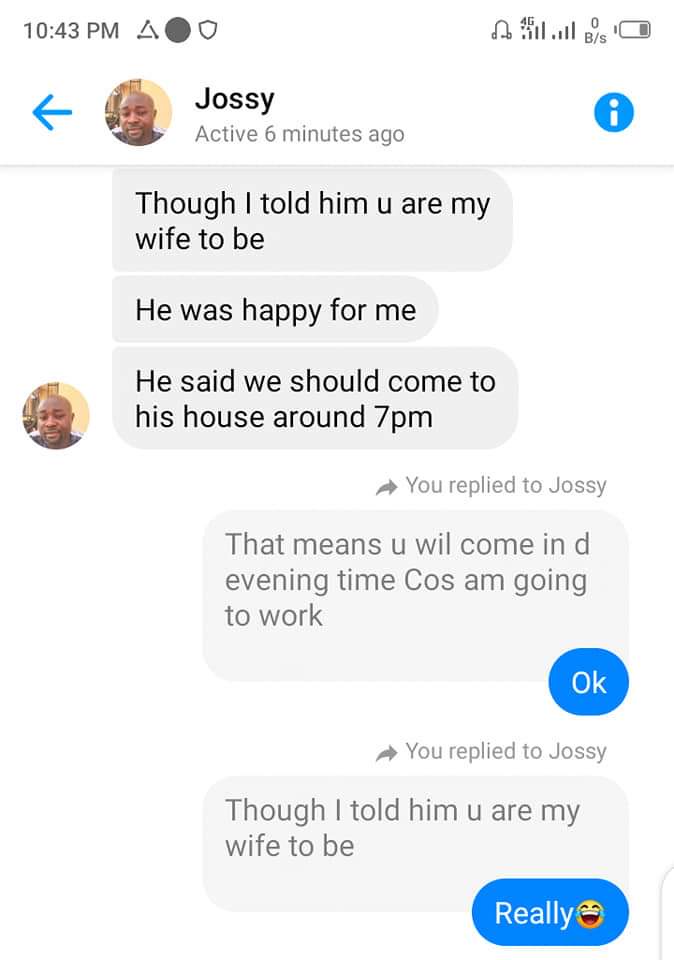The image size is (674, 960).
Task: Tap Jossy's avatar beside the 7pm message
Action: 56,415
